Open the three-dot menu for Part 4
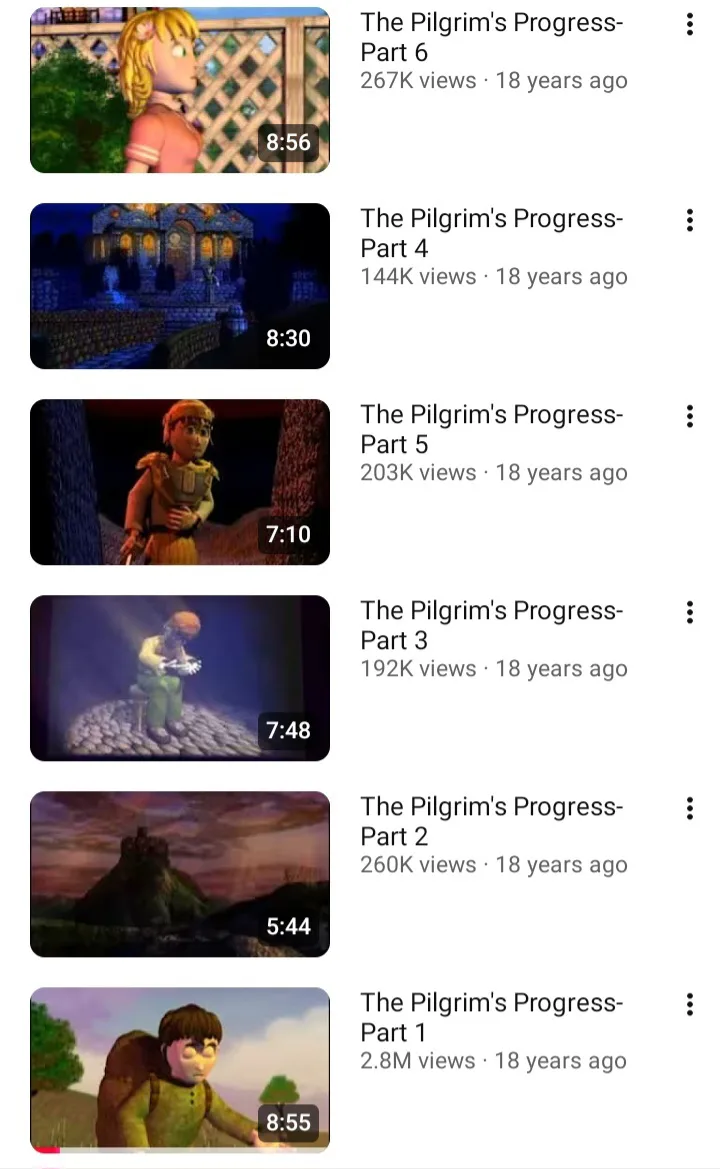The image size is (720, 1169). click(x=689, y=221)
